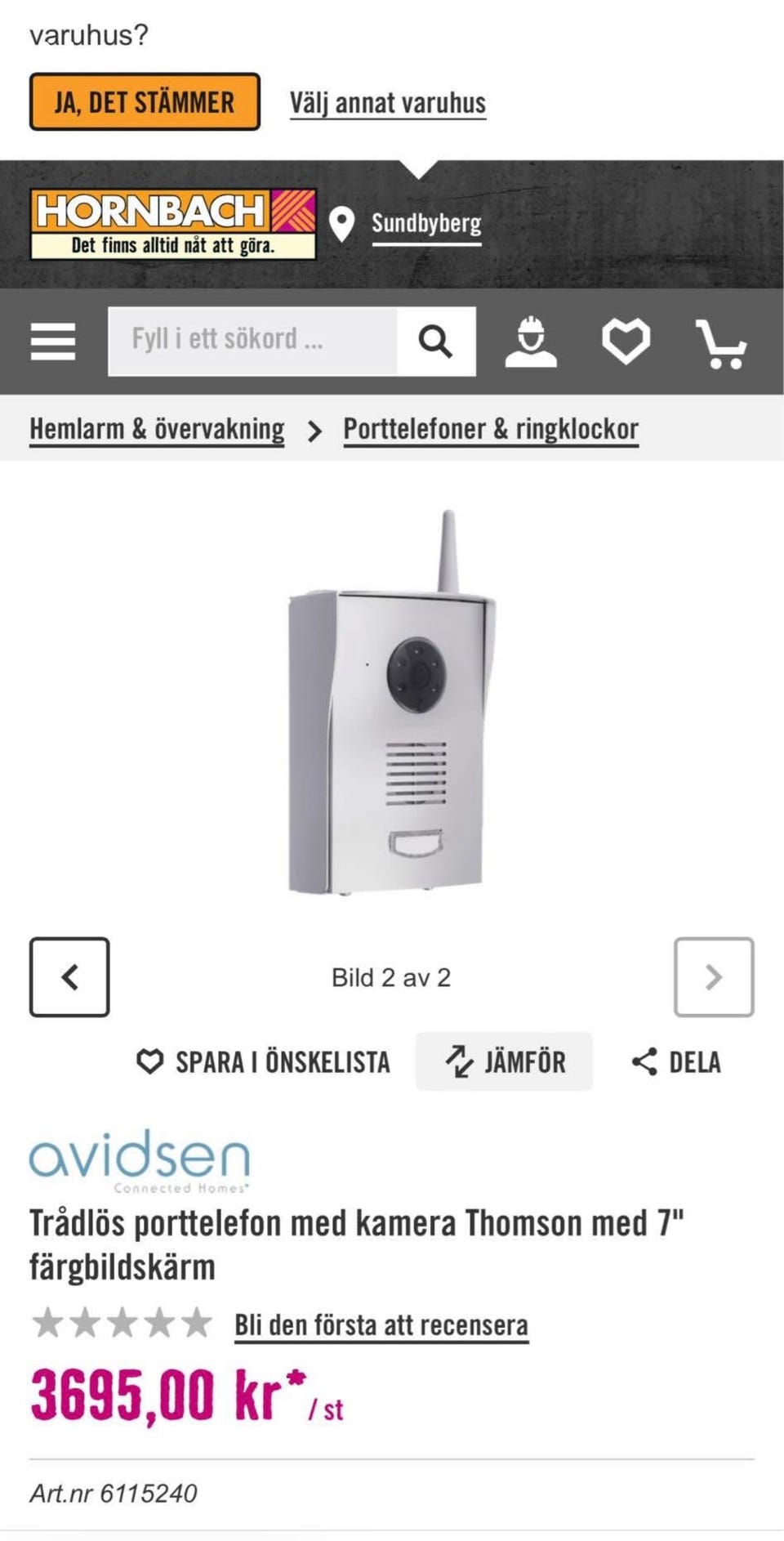Viewport: 784px width, 1541px height.
Task: Share the product via Dela
Action: (x=676, y=1061)
